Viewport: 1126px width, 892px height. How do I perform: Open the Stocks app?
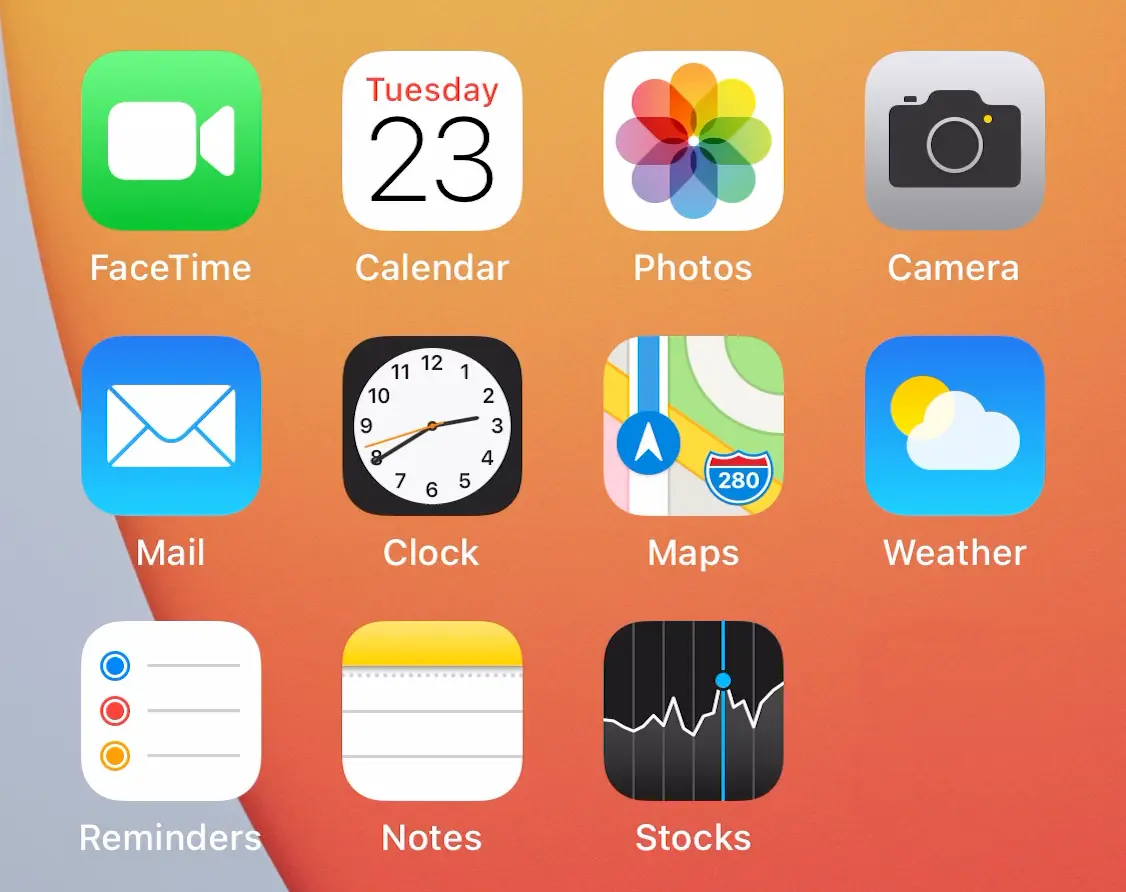[x=693, y=711]
